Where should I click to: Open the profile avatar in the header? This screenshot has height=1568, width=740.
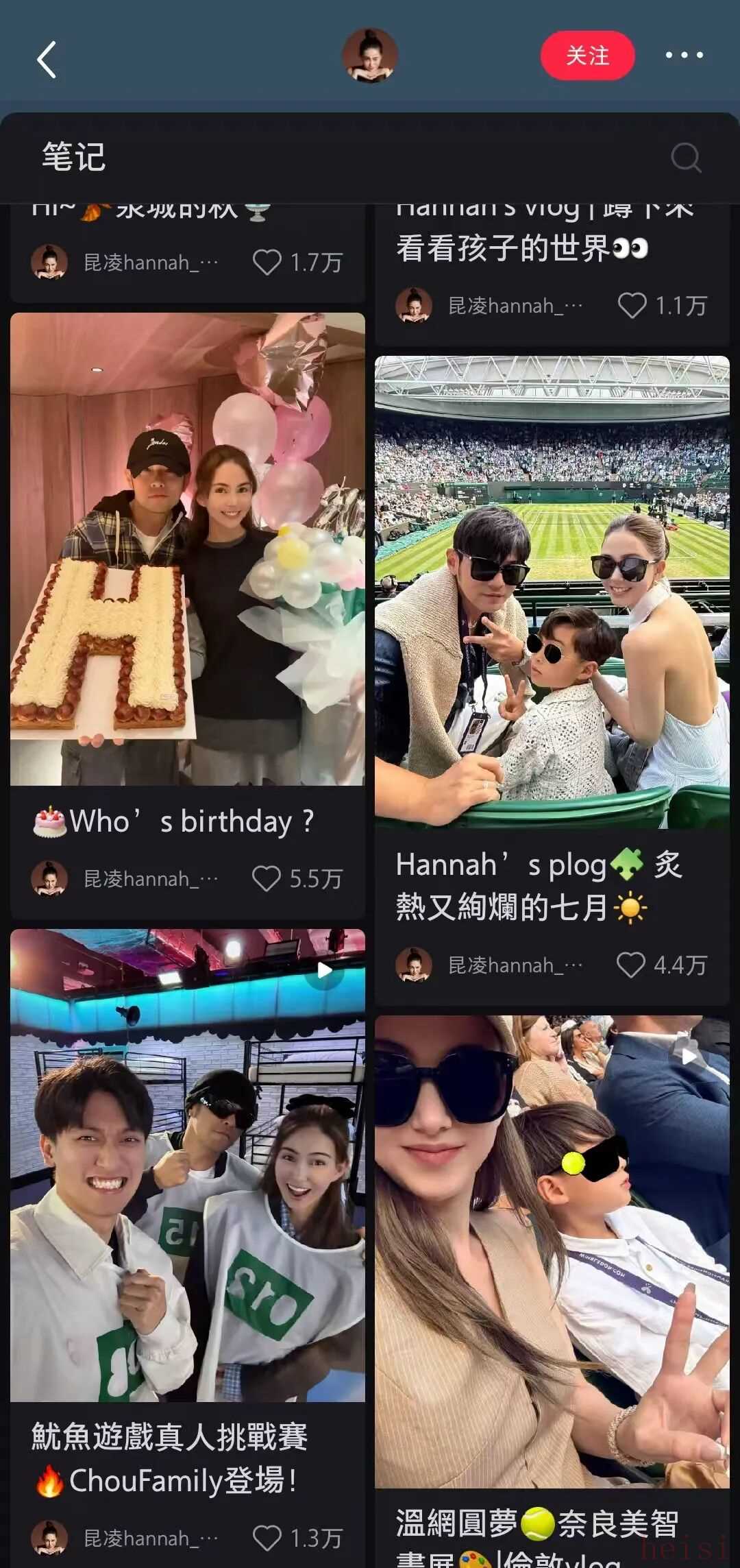click(x=370, y=56)
